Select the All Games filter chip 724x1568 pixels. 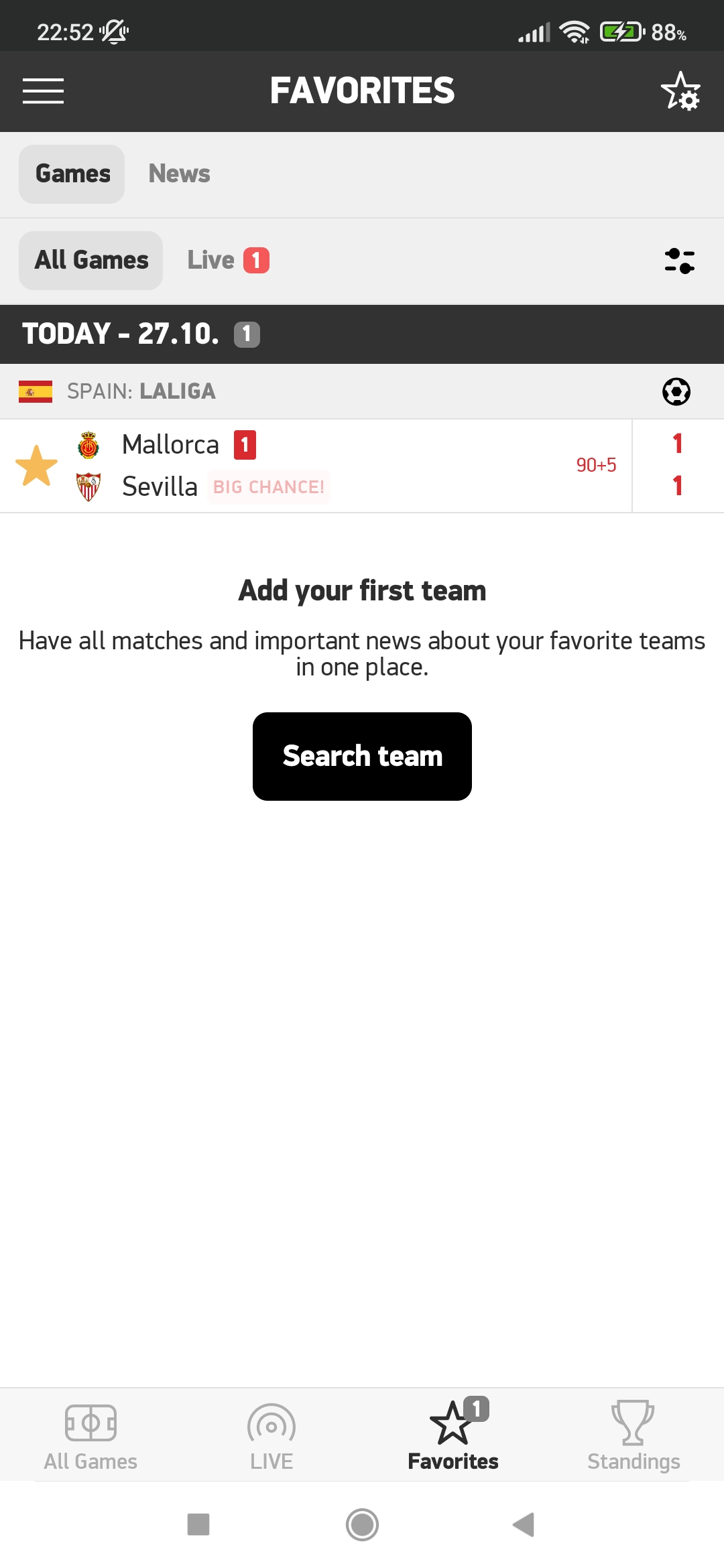(91, 261)
